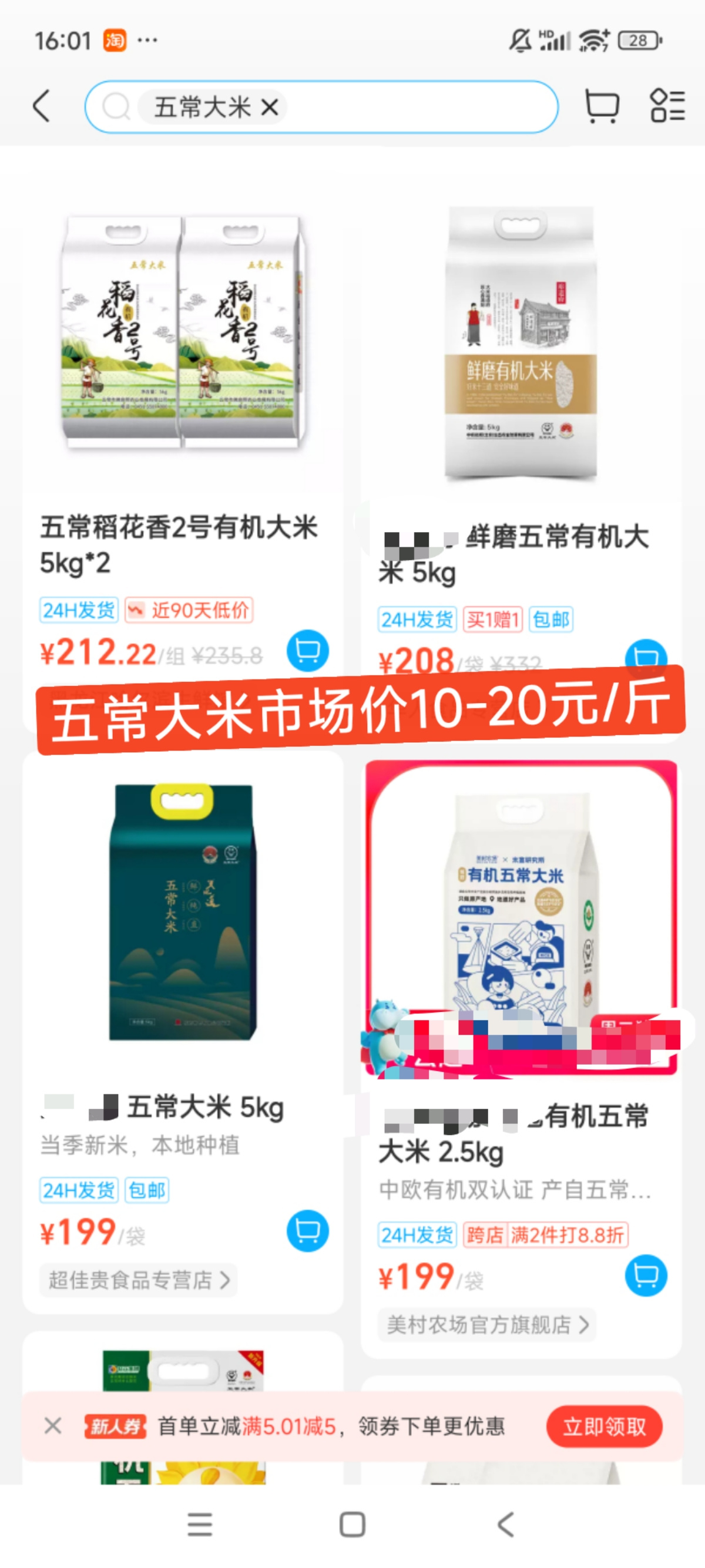The width and height of the screenshot is (705, 1568).
Task: Add the ¥212.22 rice to cart
Action: pos(307,651)
